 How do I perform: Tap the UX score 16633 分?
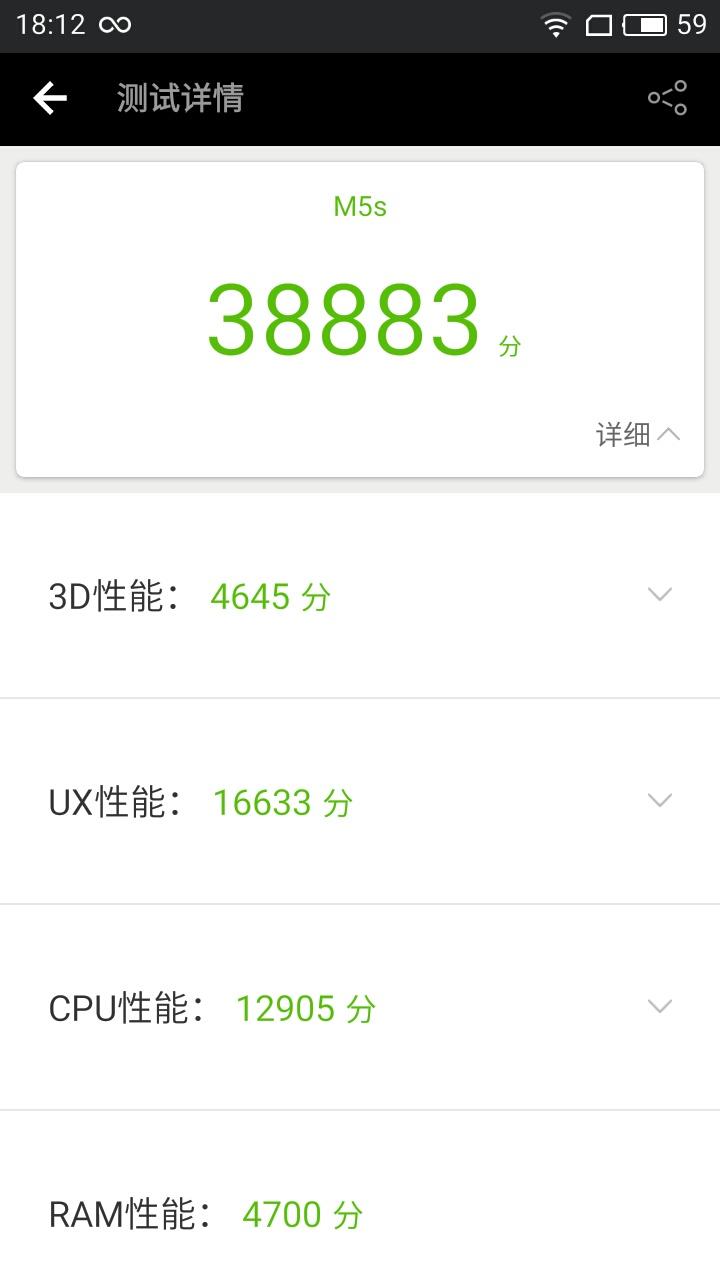click(x=283, y=801)
